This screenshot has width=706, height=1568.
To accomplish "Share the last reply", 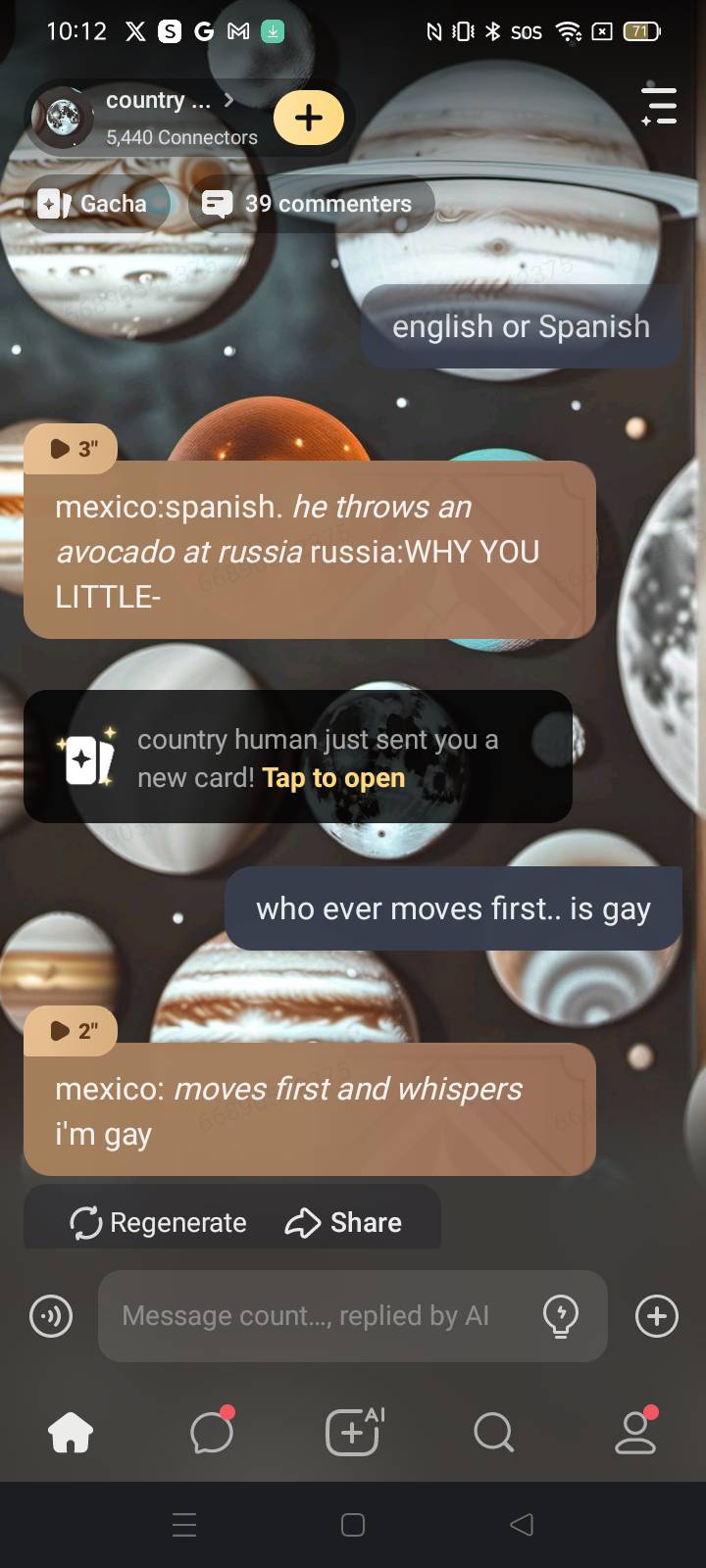I will [343, 1222].
